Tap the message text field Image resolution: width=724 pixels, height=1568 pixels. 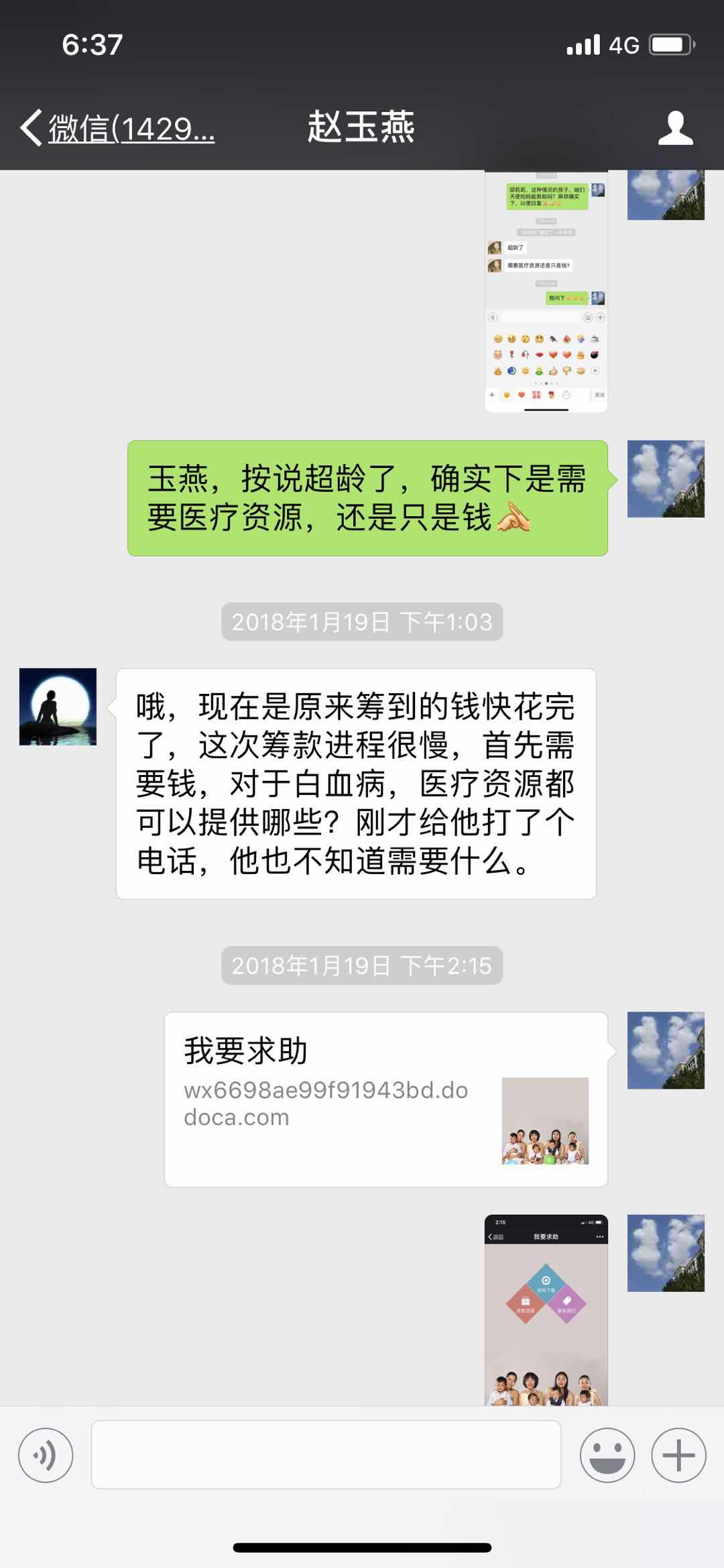pyautogui.click(x=326, y=1455)
